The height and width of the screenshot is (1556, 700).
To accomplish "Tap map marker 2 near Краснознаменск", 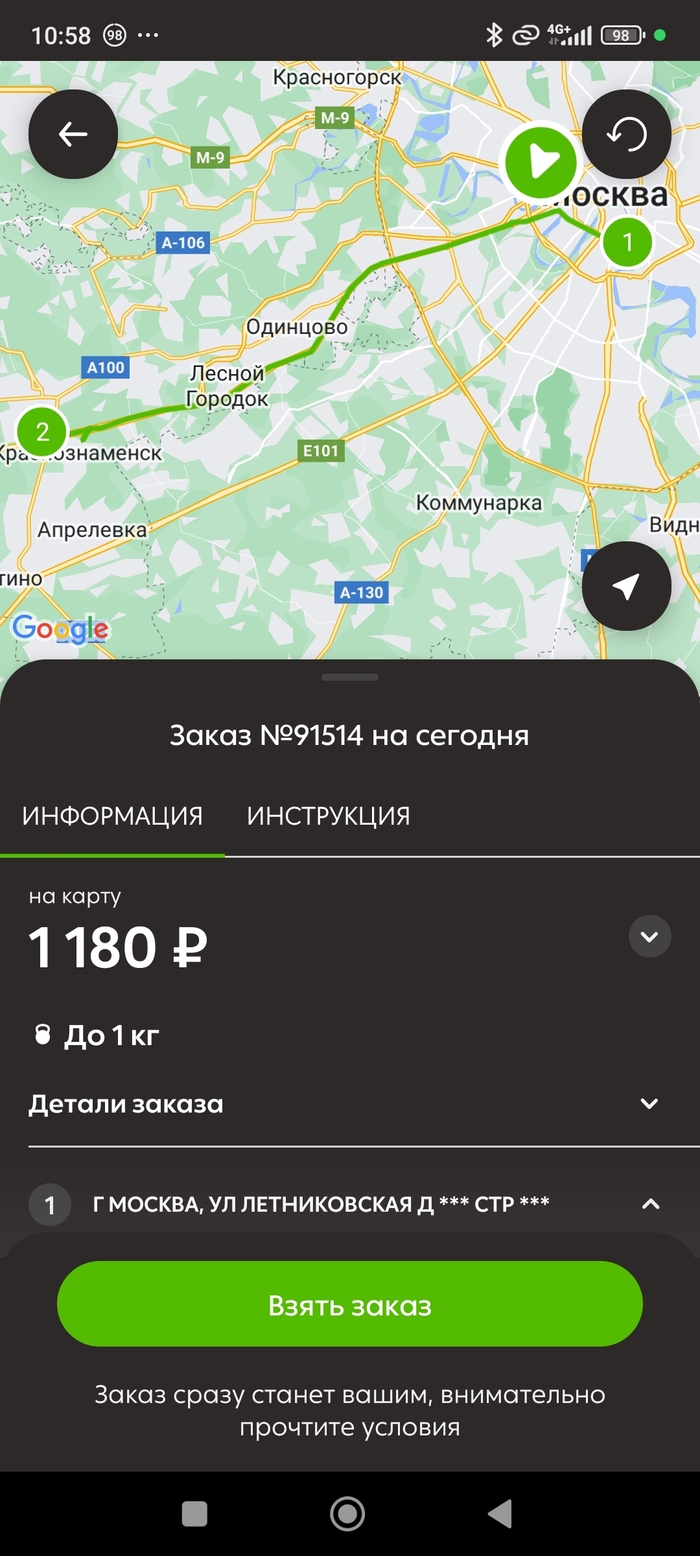I will [42, 432].
